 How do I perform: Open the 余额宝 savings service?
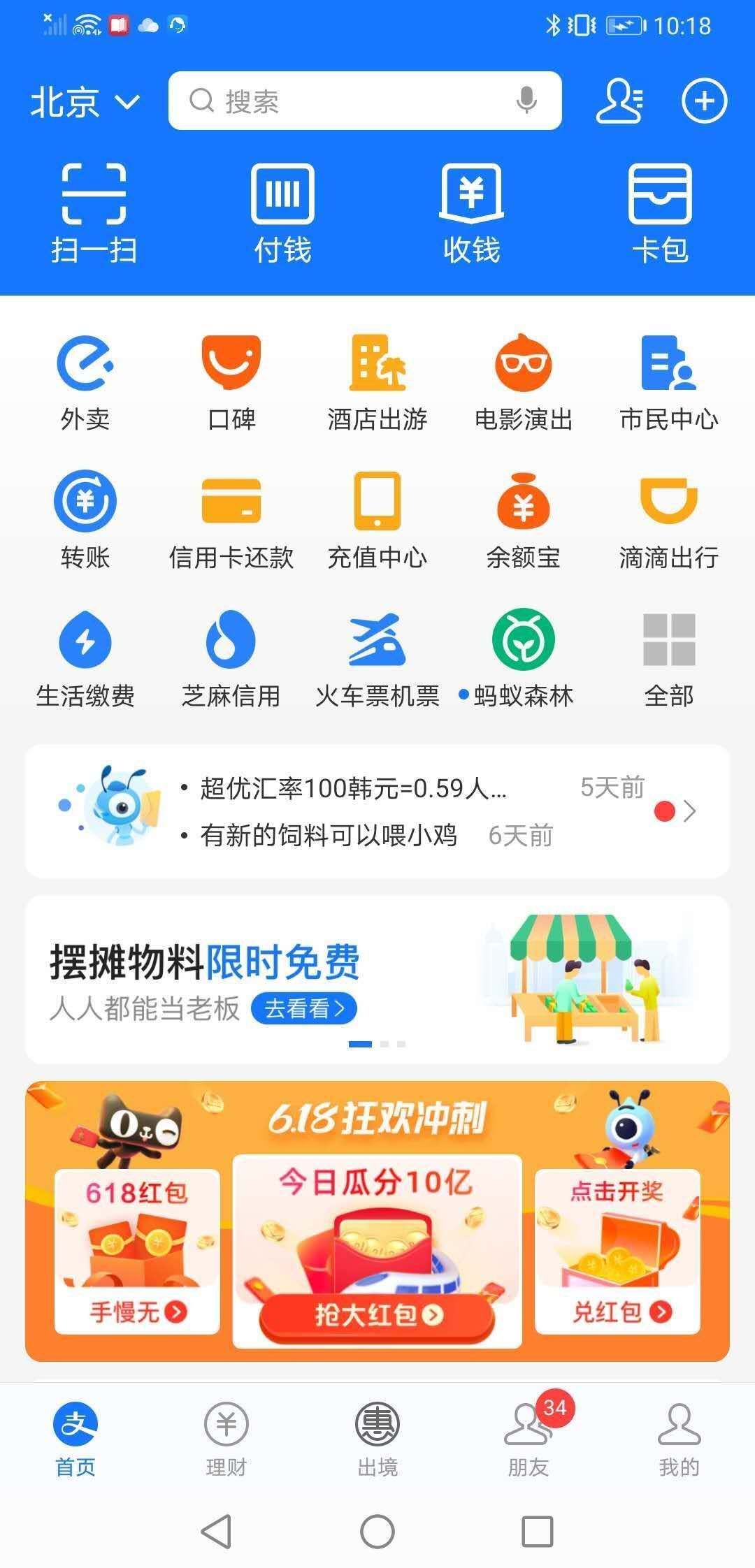[523, 517]
